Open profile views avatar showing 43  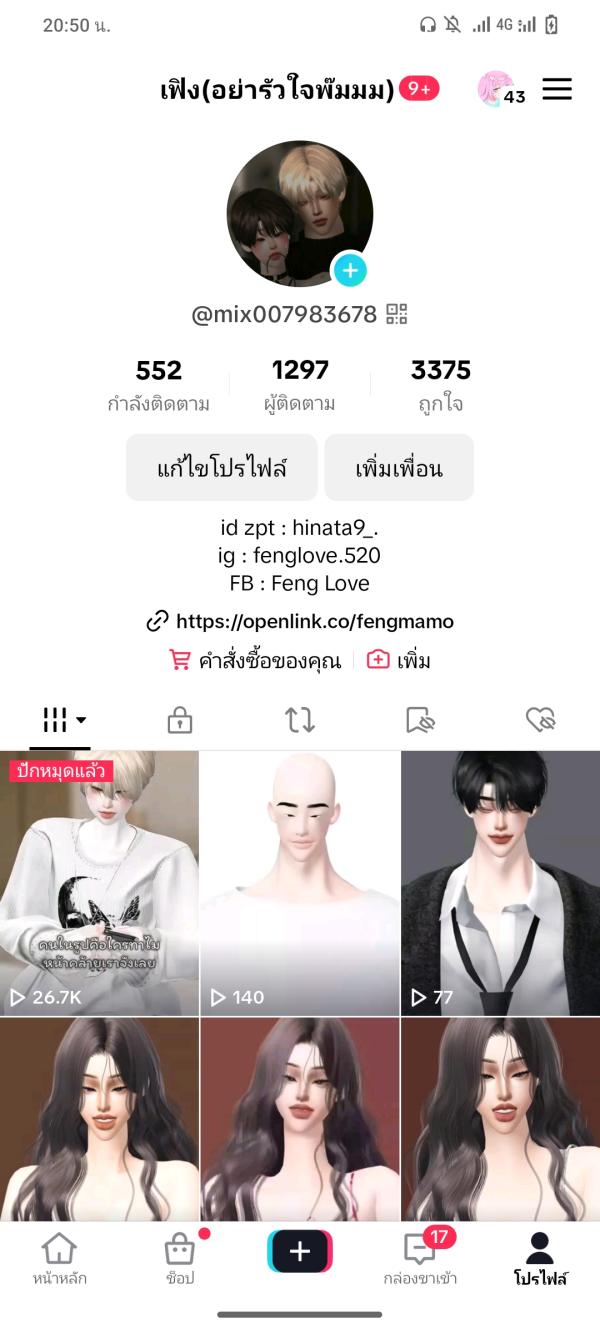(499, 90)
